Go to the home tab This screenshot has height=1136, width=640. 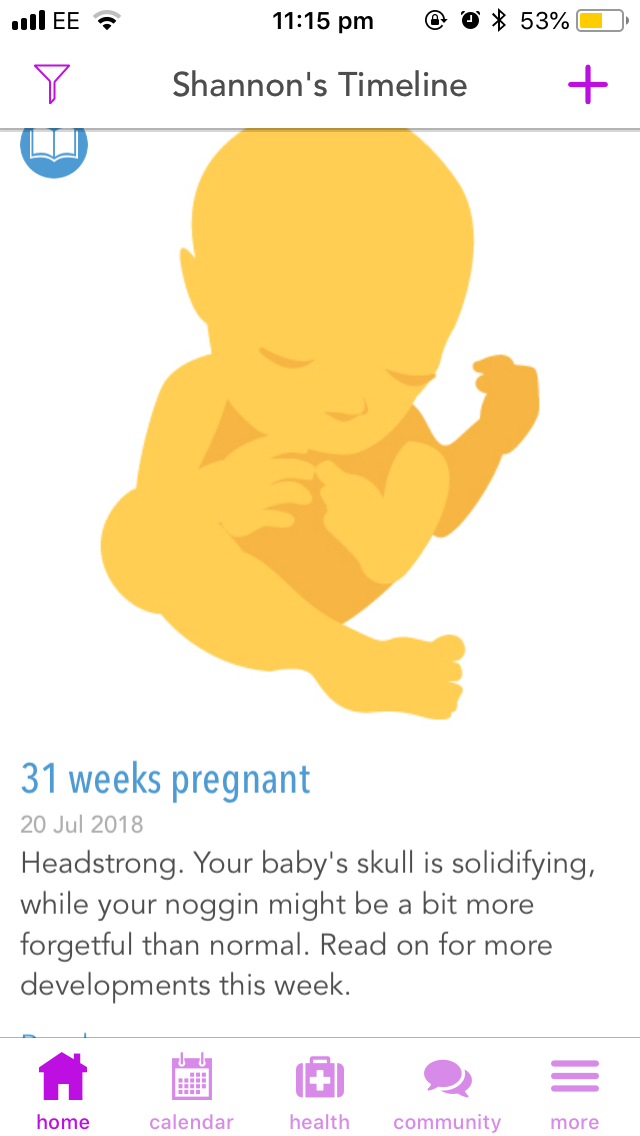63,1090
